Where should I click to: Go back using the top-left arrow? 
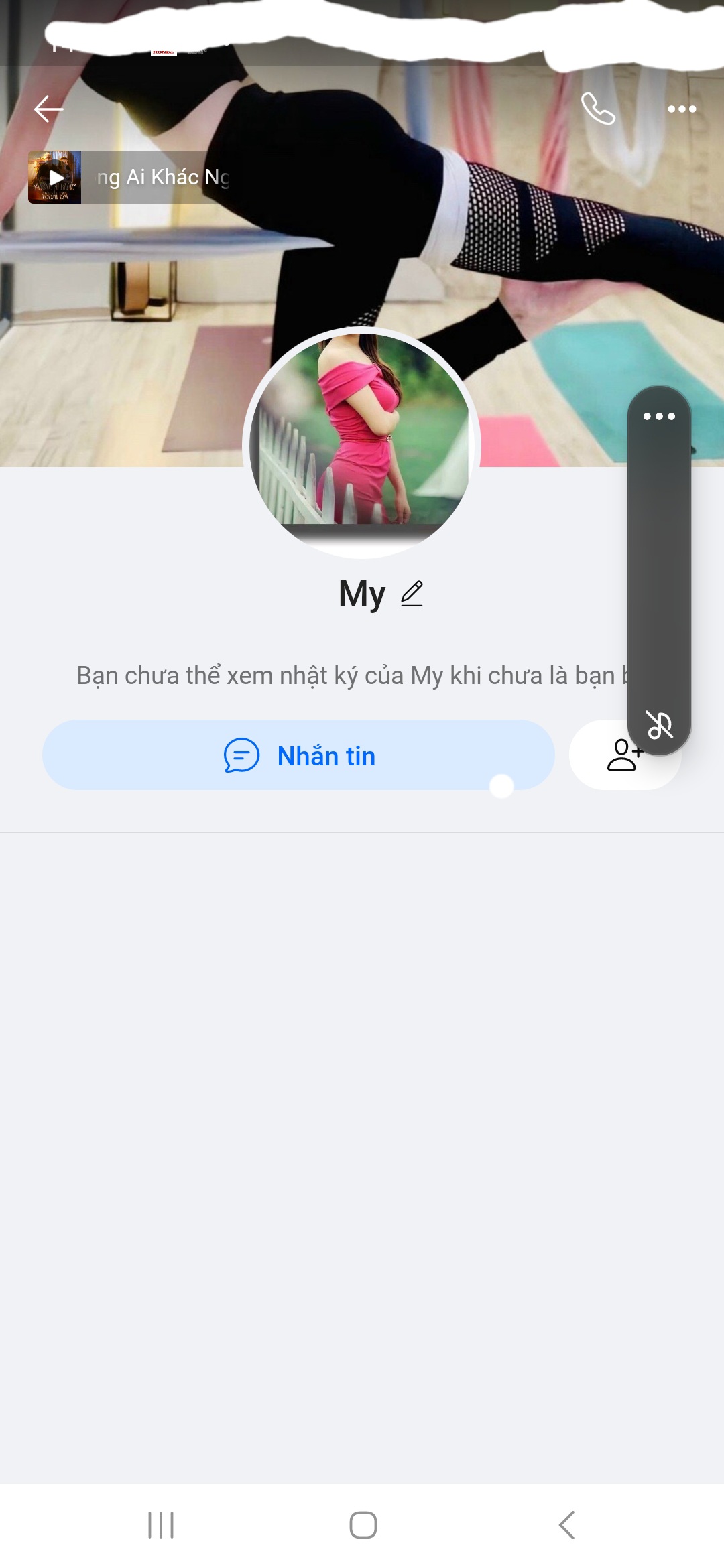click(x=48, y=109)
